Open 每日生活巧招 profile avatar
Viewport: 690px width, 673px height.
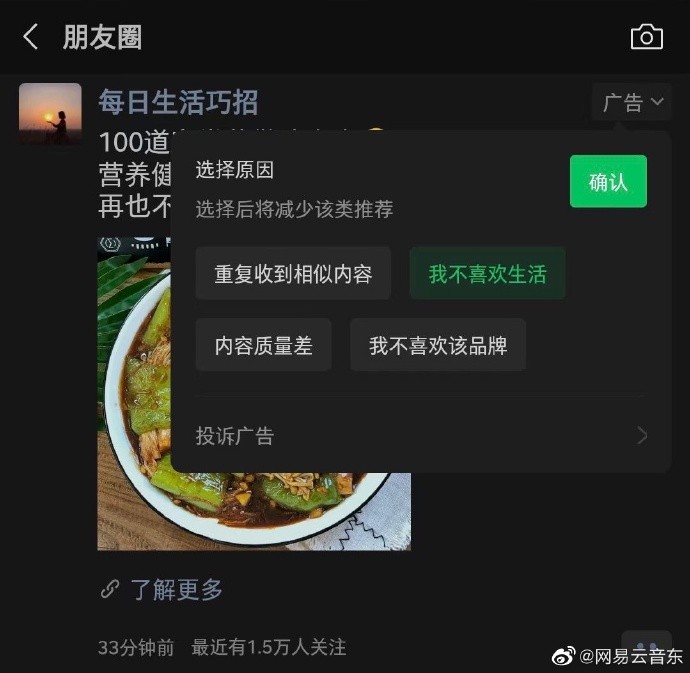[x=50, y=114]
